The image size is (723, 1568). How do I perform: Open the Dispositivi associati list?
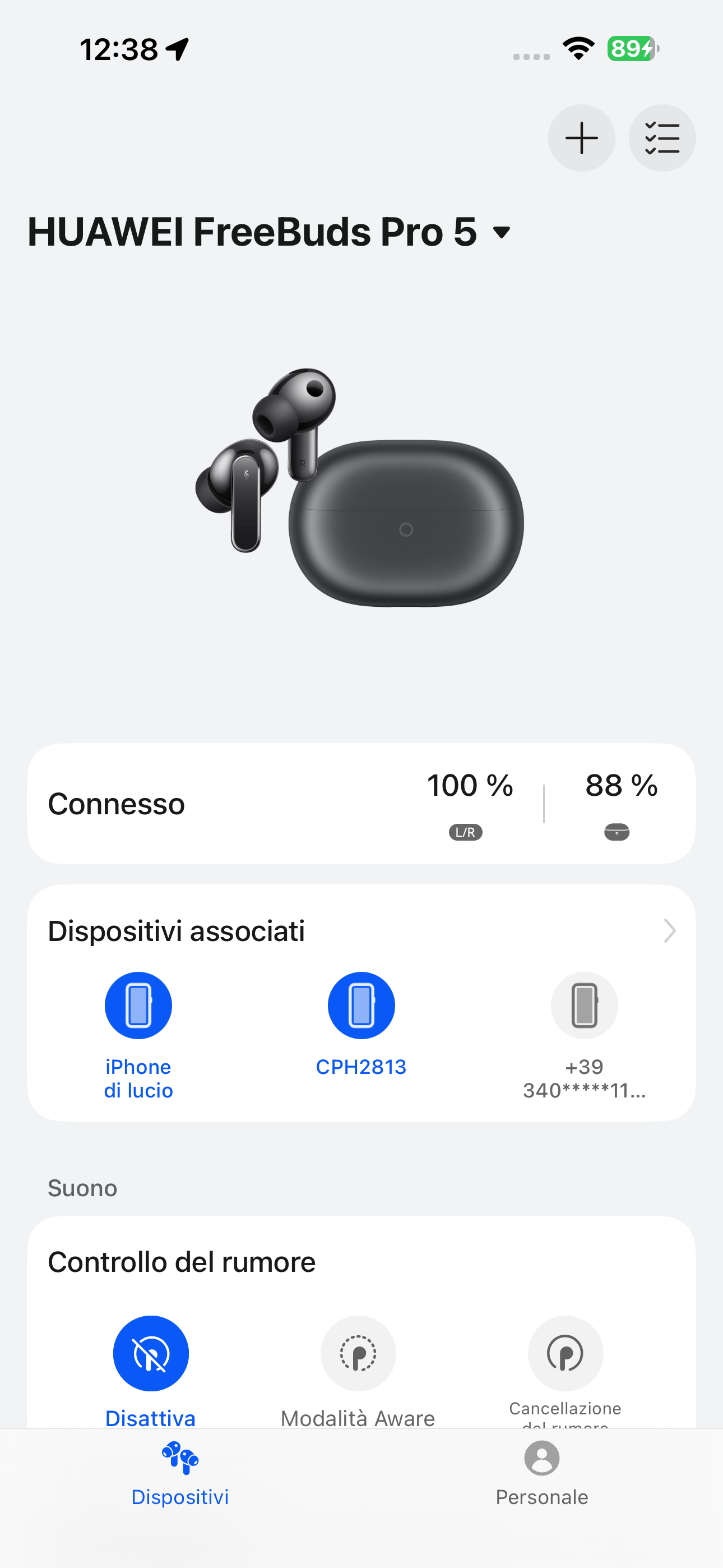point(669,931)
